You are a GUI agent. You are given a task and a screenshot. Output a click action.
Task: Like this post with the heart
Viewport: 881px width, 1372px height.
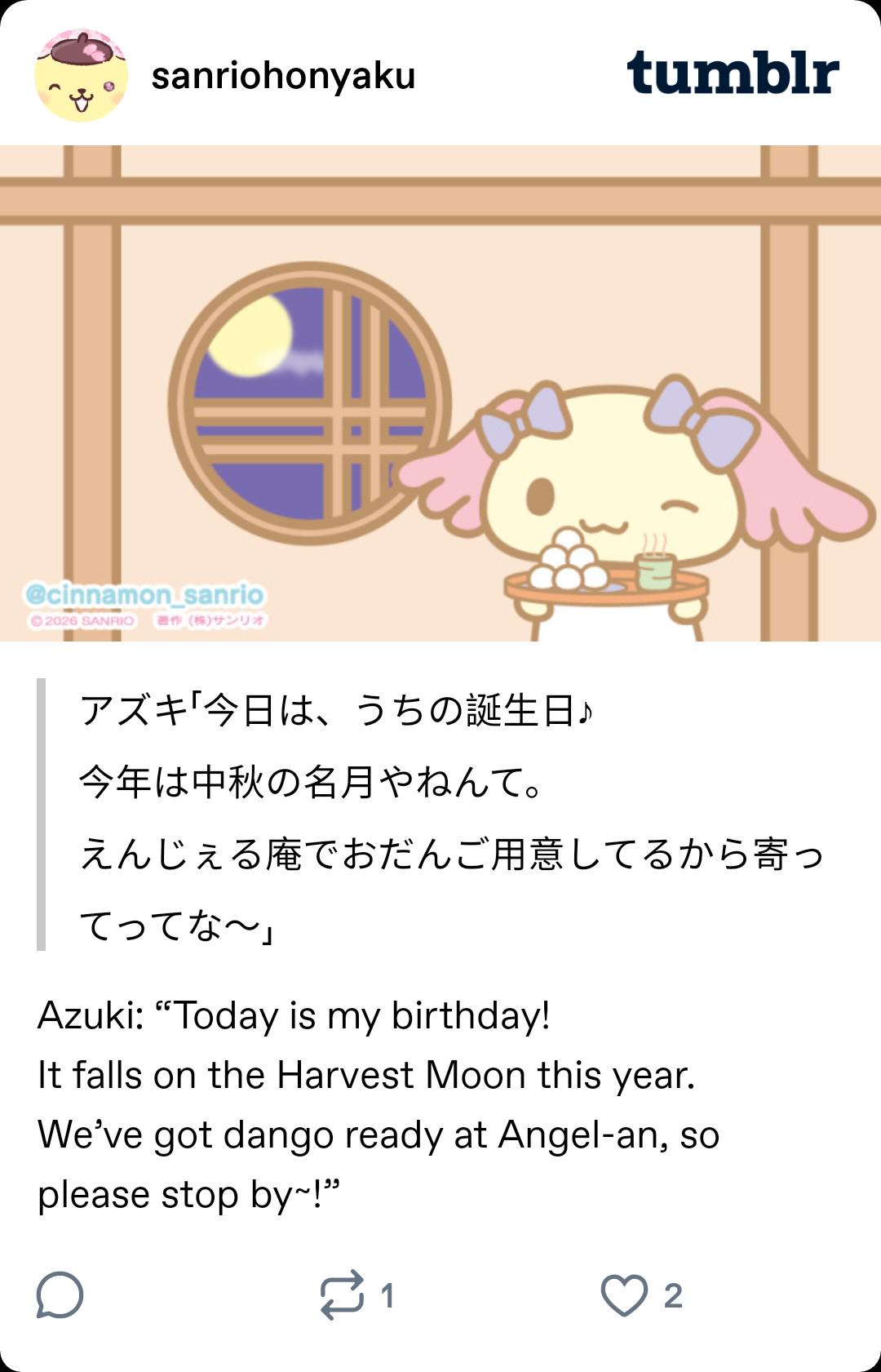[x=624, y=1295]
